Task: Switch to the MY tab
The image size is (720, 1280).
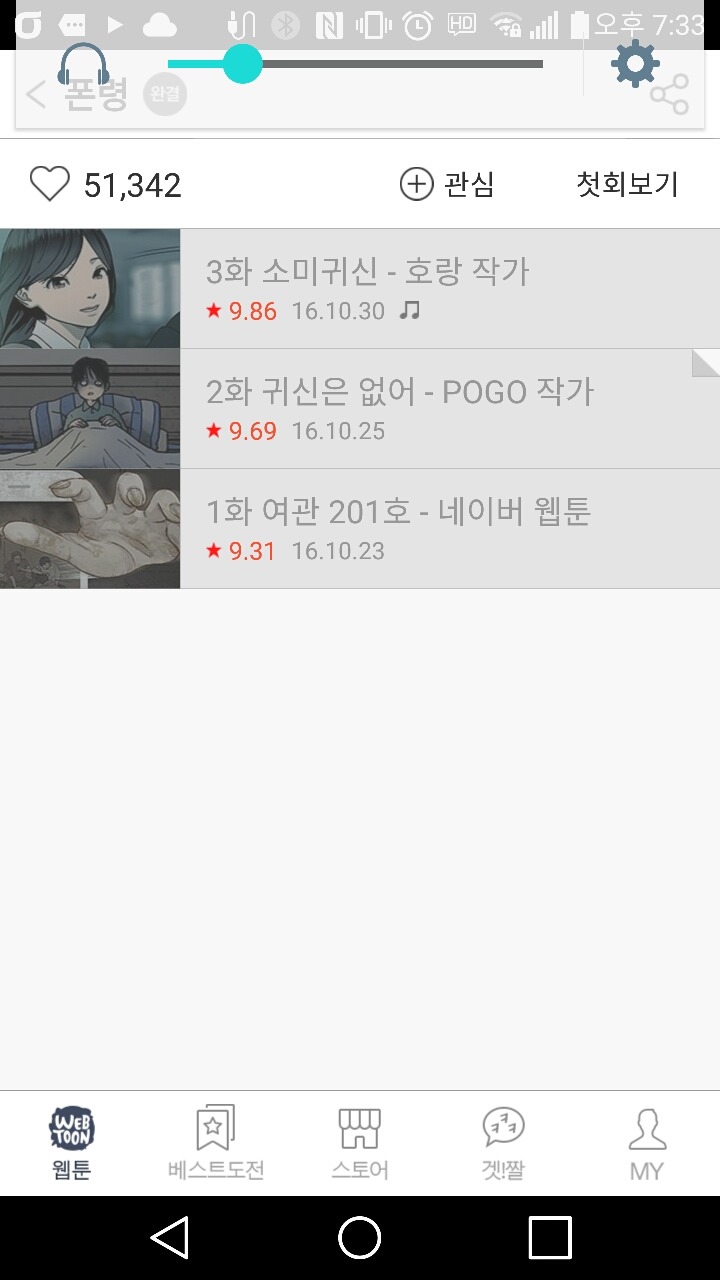Action: click(647, 1143)
